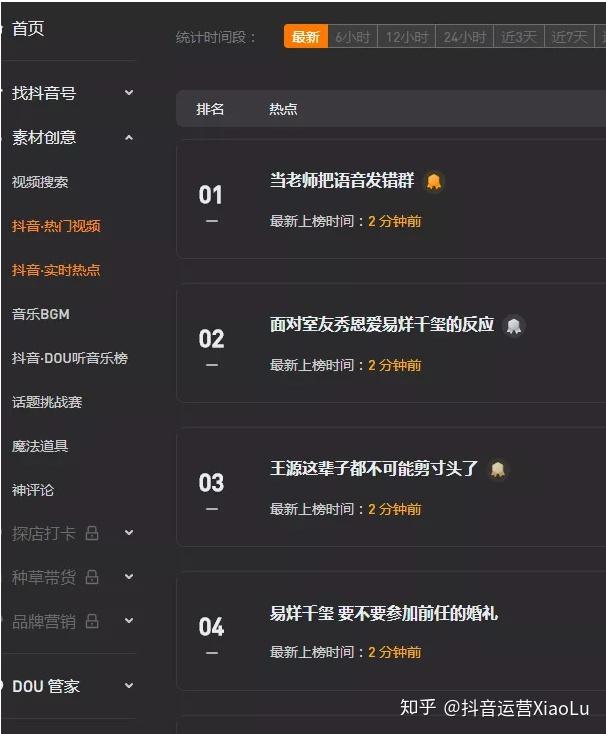Open 音乐BGM page
Viewport: 606px width, 734px height.
(x=41, y=314)
